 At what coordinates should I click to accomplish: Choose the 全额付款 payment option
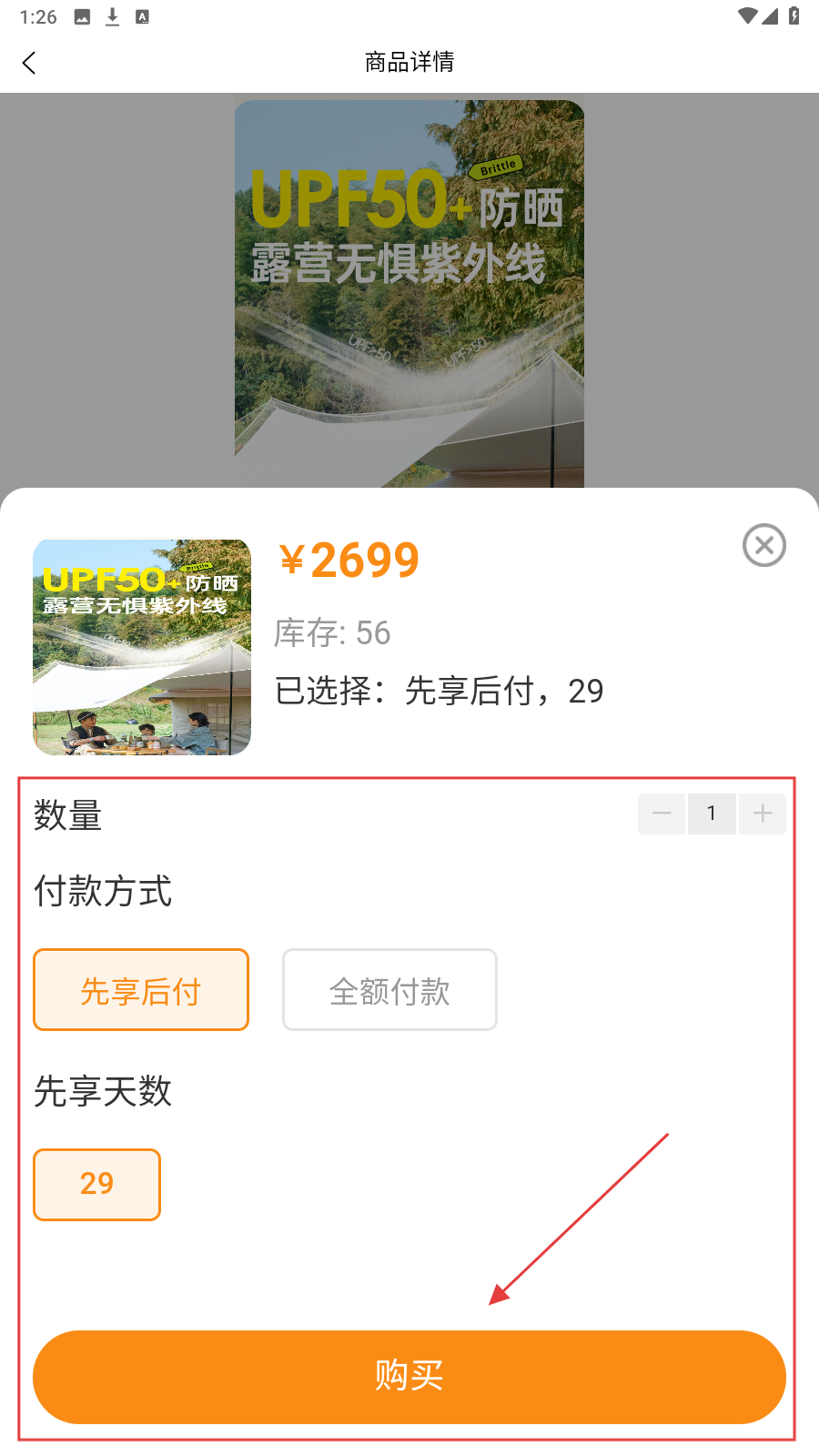[x=389, y=990]
